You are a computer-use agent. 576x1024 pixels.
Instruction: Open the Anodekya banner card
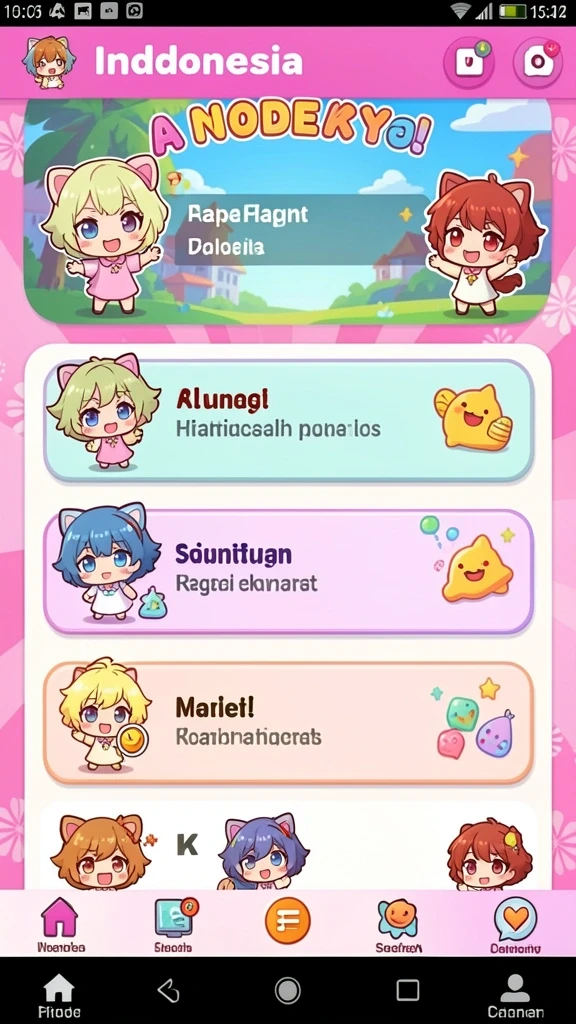pos(287,210)
